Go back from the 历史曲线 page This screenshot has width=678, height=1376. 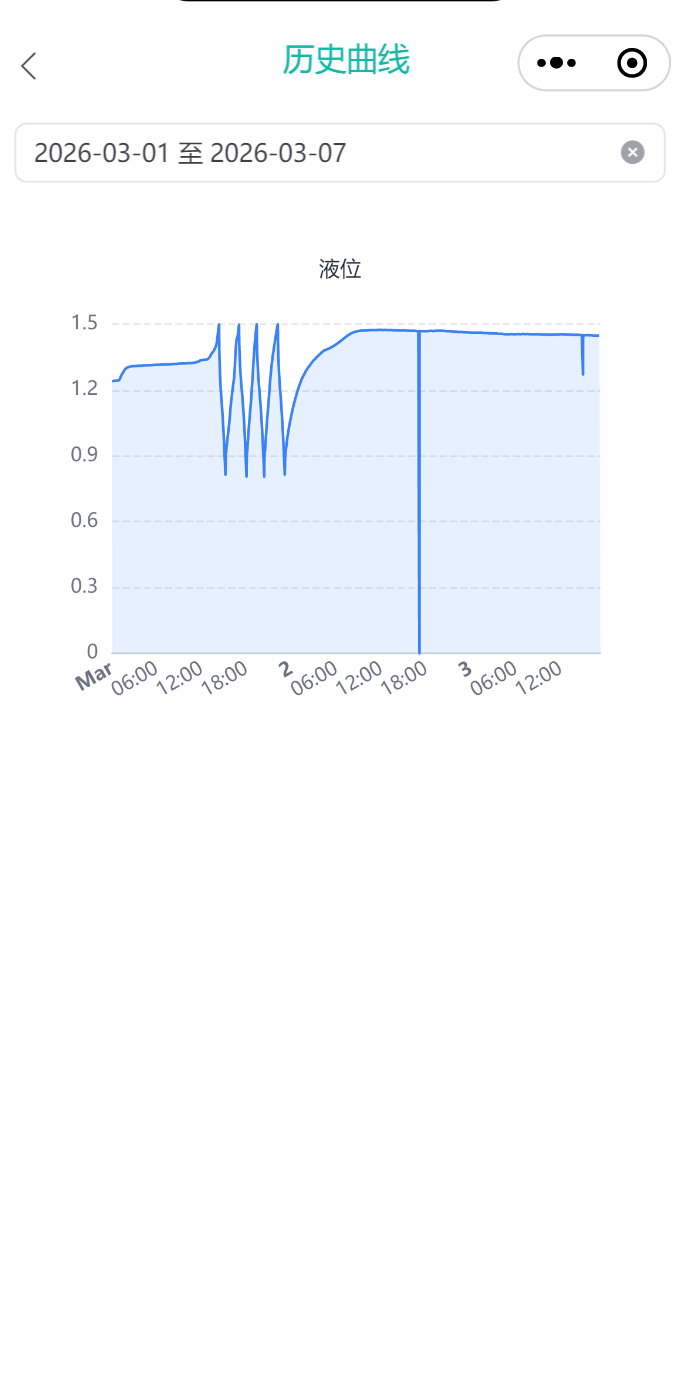pos(29,66)
